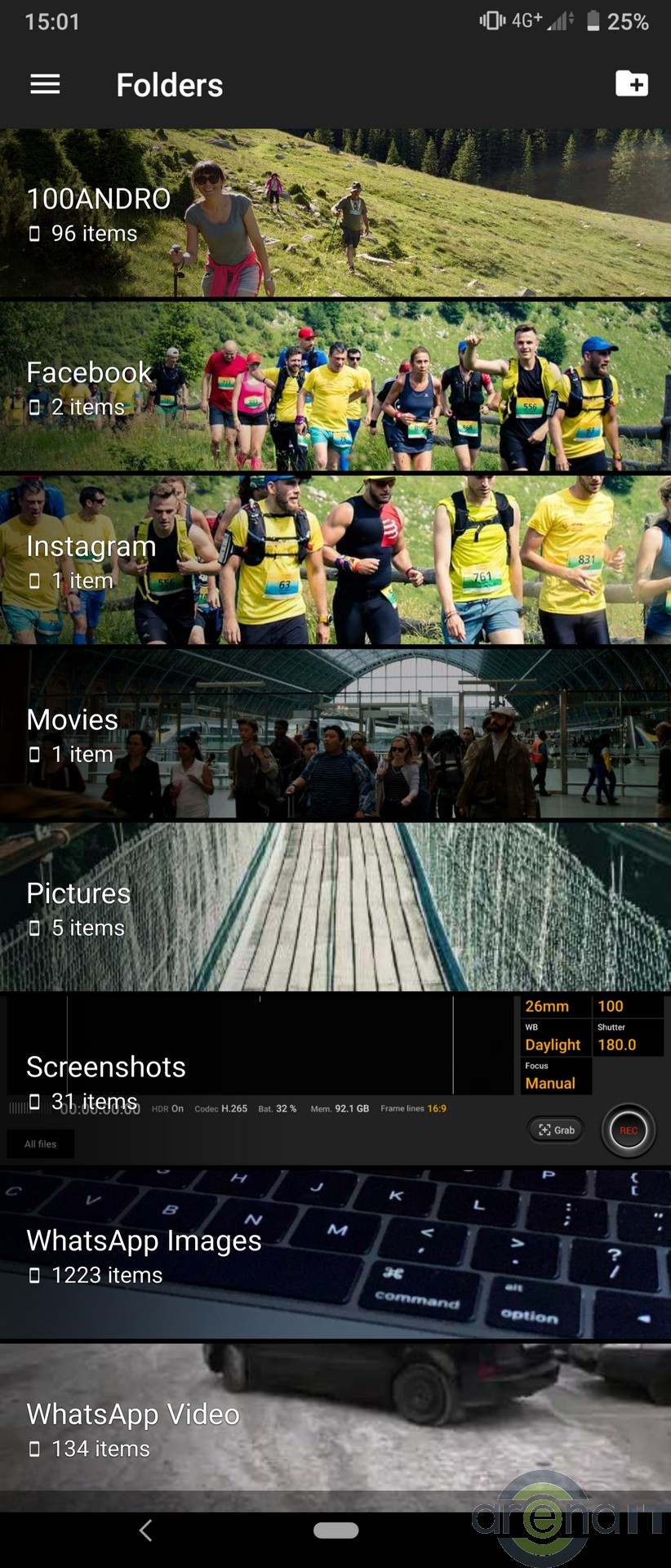Open the WhatsApp Images folder

tap(335, 1254)
